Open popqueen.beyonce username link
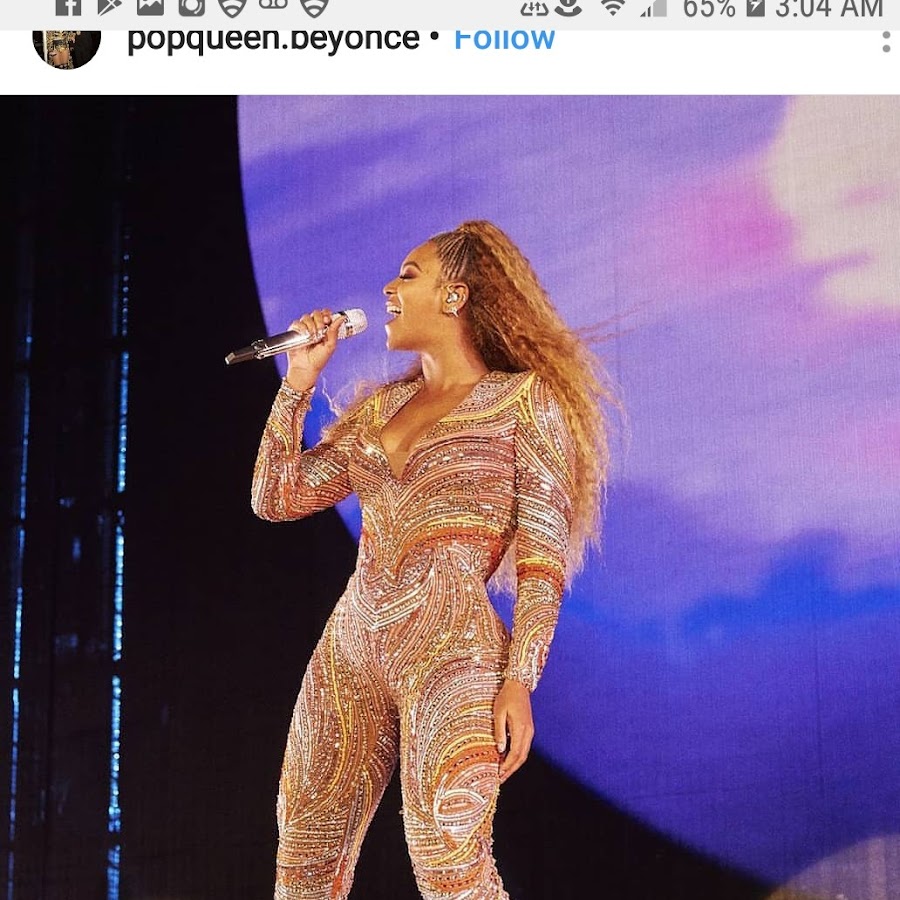 [273, 40]
